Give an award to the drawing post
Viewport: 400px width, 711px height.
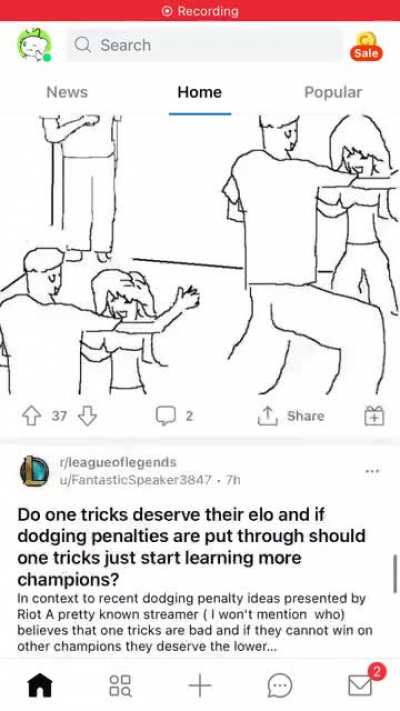(x=375, y=415)
